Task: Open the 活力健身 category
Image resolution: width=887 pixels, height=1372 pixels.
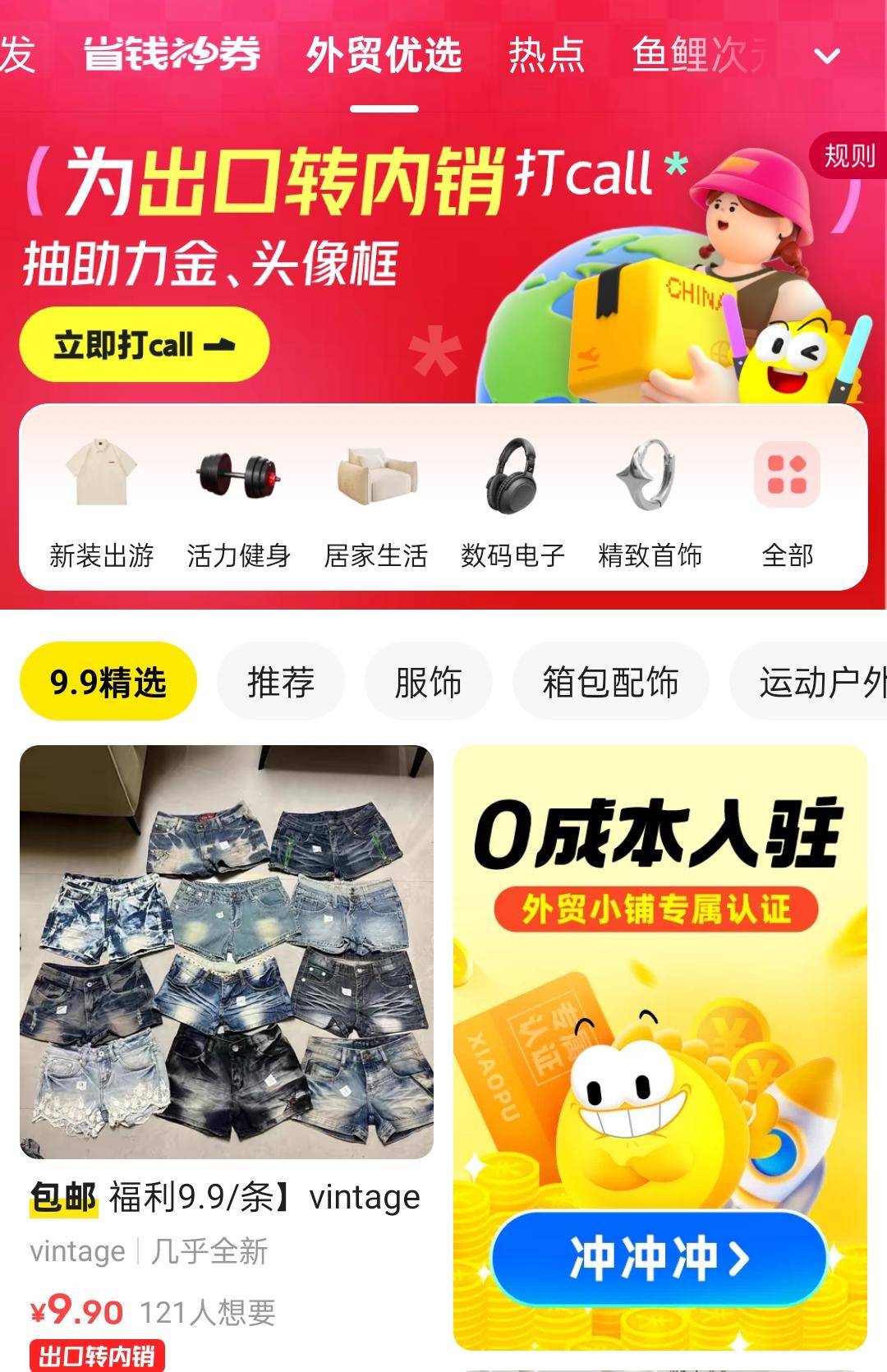Action: tap(238, 503)
